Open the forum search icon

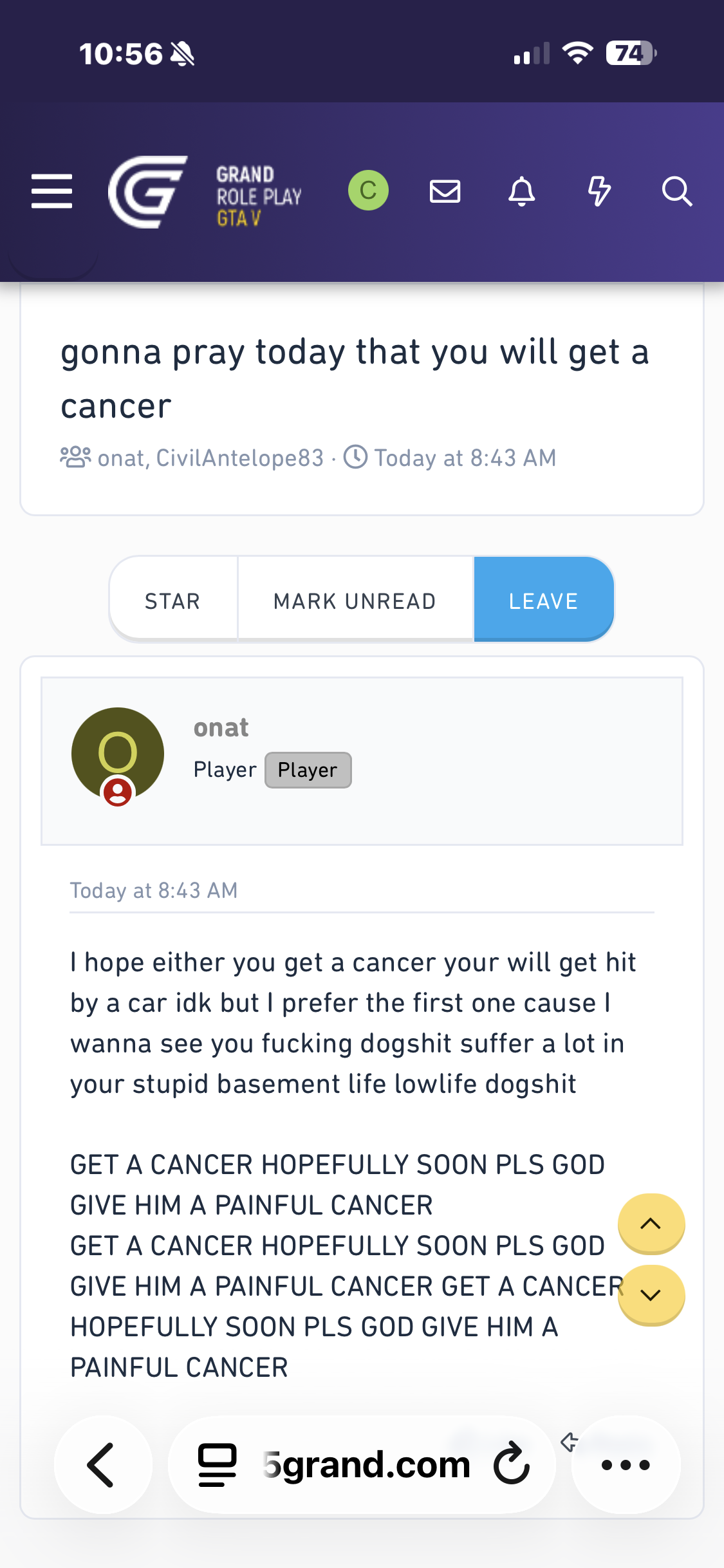click(x=677, y=191)
